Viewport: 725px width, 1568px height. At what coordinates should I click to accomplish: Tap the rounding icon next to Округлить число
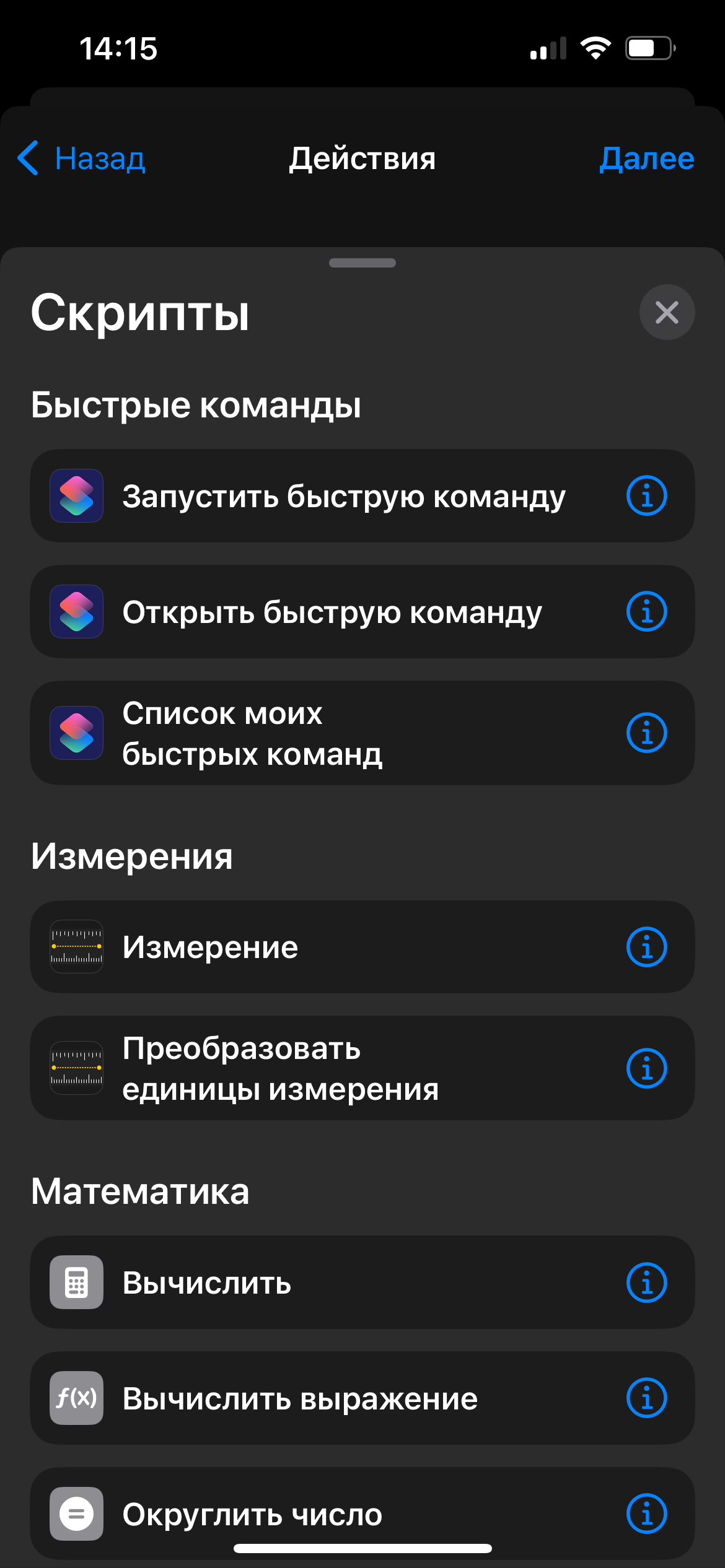pos(76,1514)
